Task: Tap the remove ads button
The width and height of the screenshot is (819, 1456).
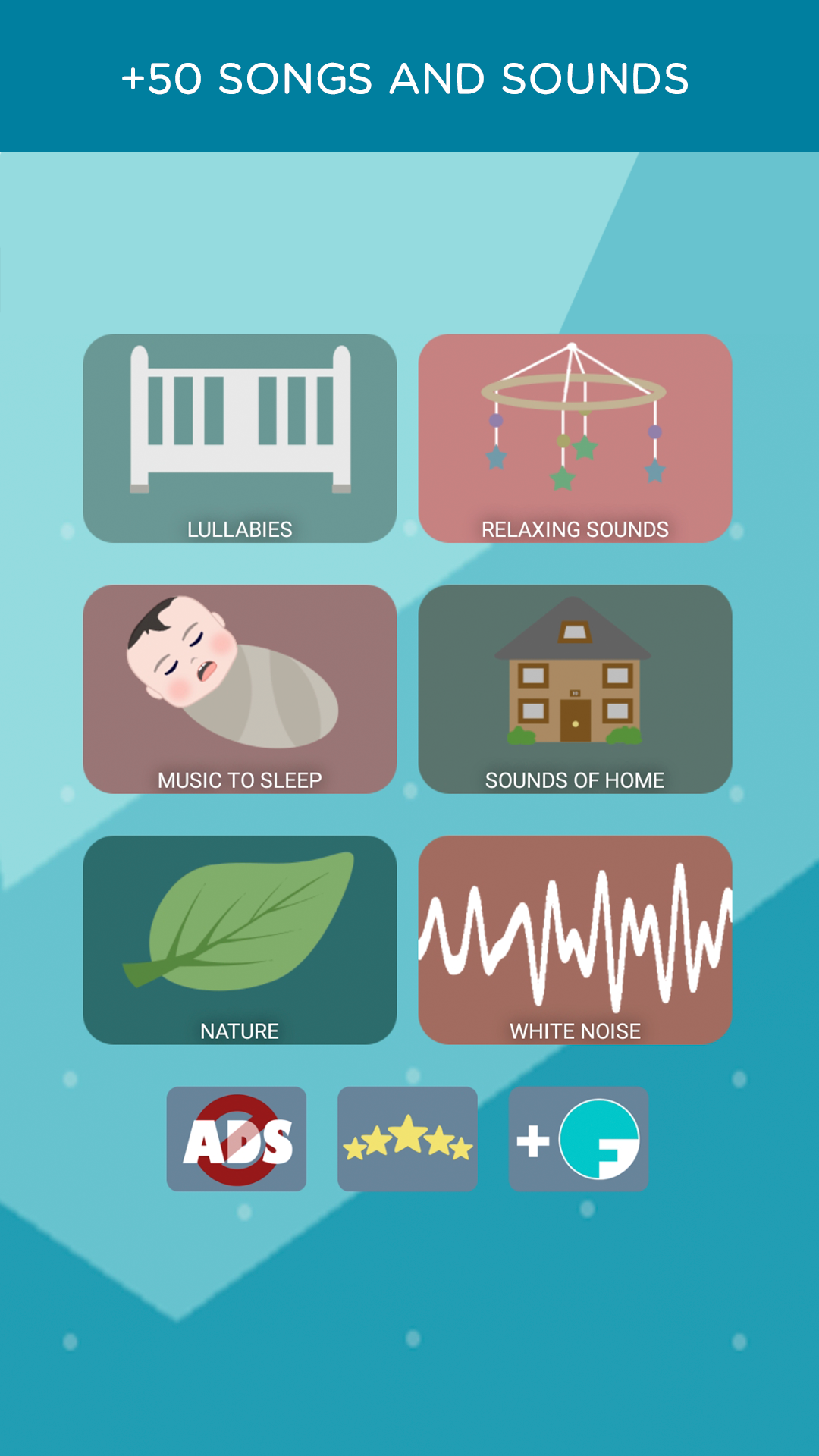Action: [x=237, y=1139]
